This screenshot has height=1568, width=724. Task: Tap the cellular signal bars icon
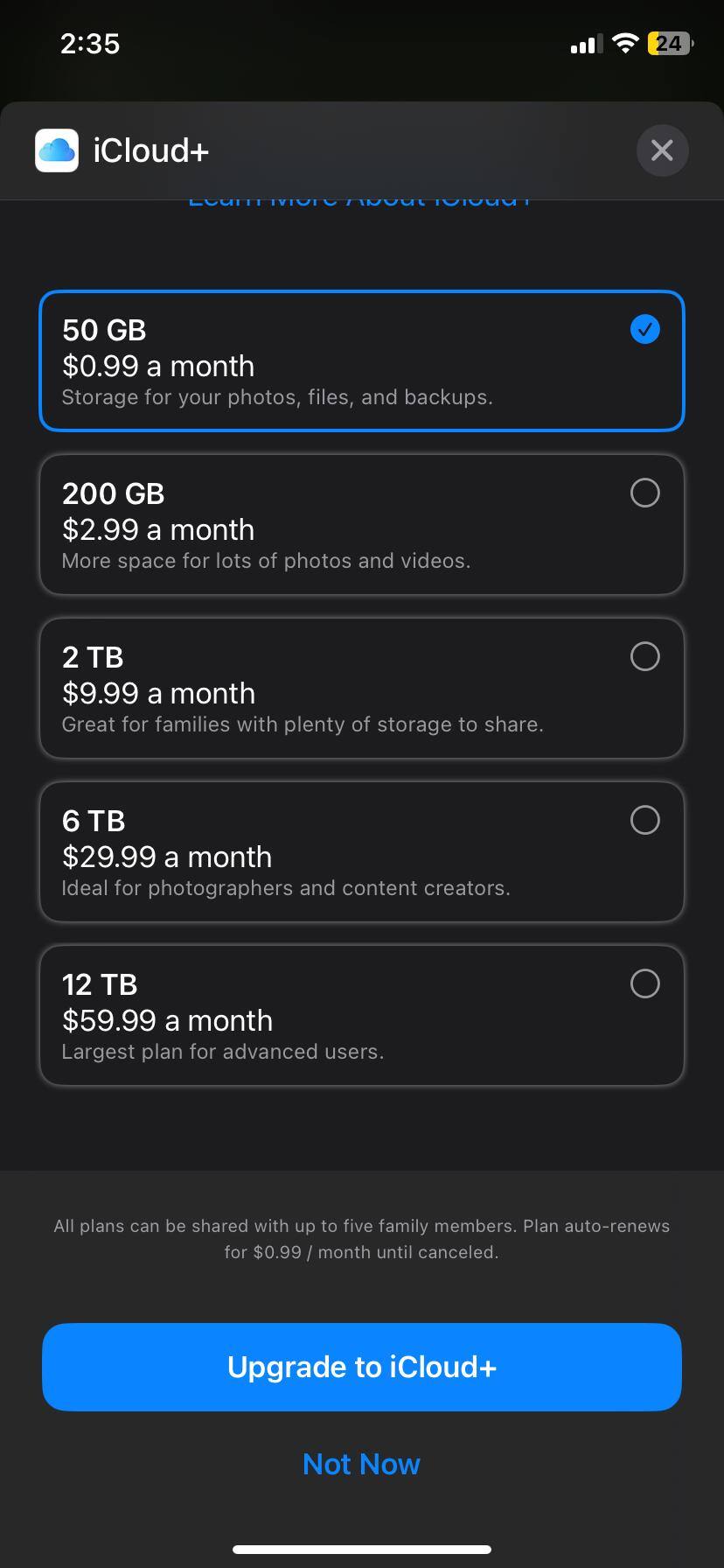[x=587, y=43]
